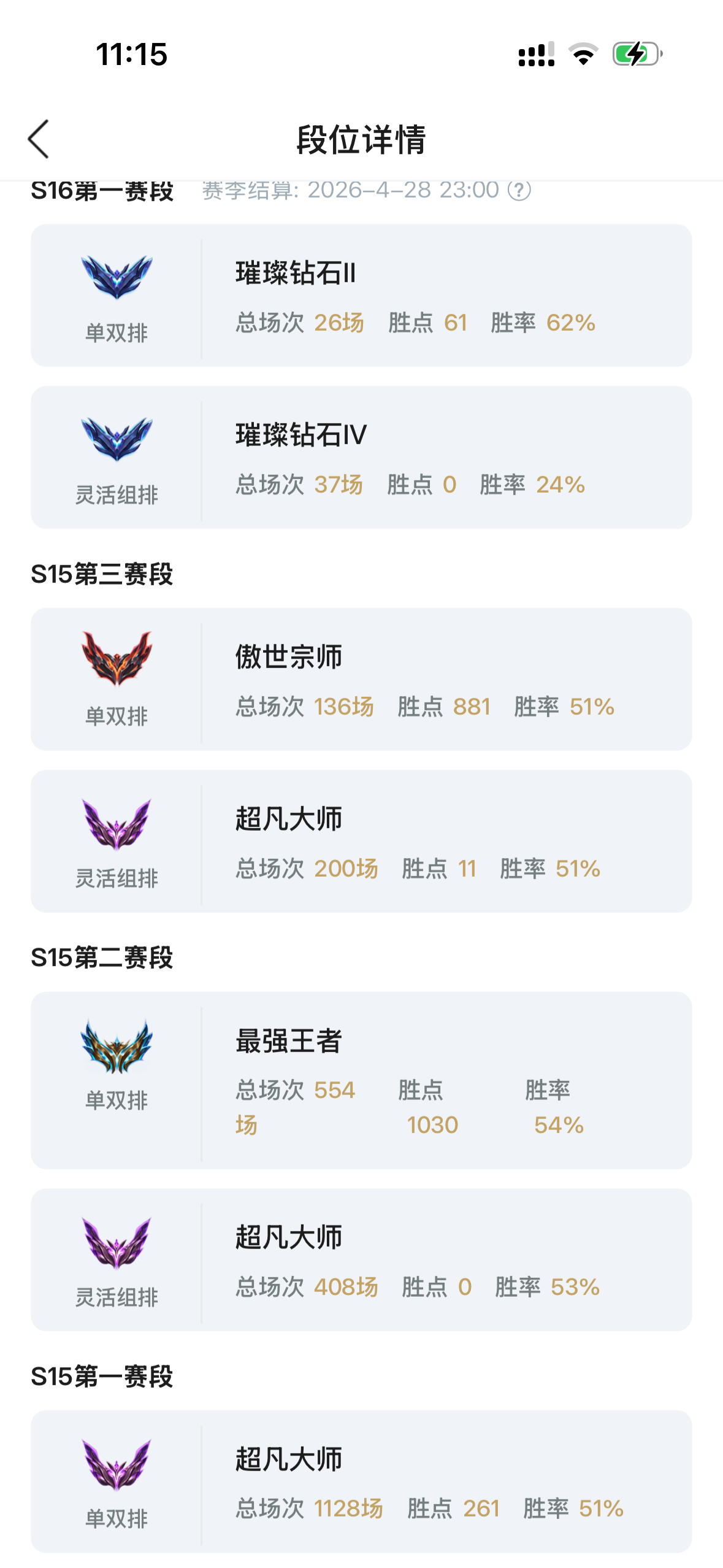723x1568 pixels.
Task: Open the help icon beside 赛季结算 time
Action: point(519,190)
